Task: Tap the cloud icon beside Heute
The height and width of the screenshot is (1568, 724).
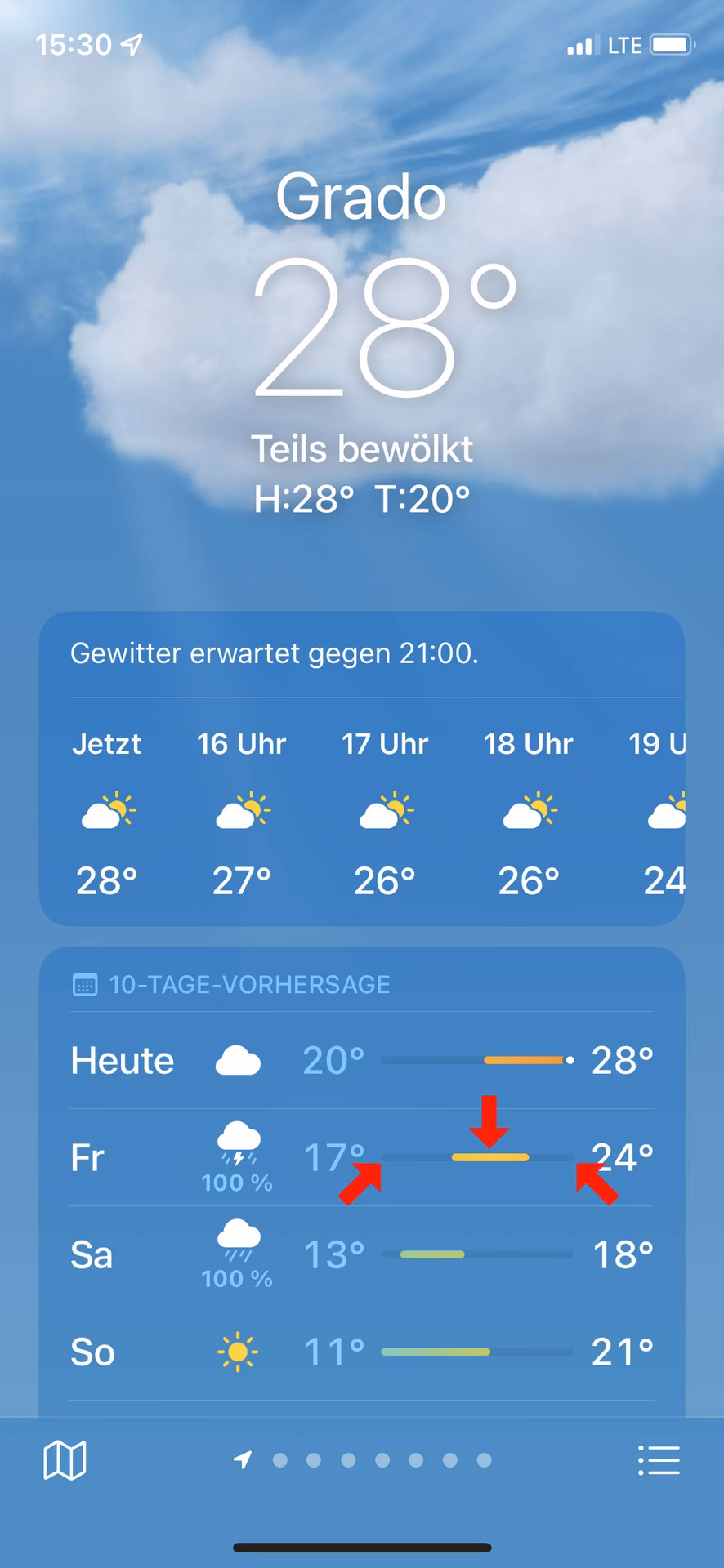Action: coord(236,1058)
